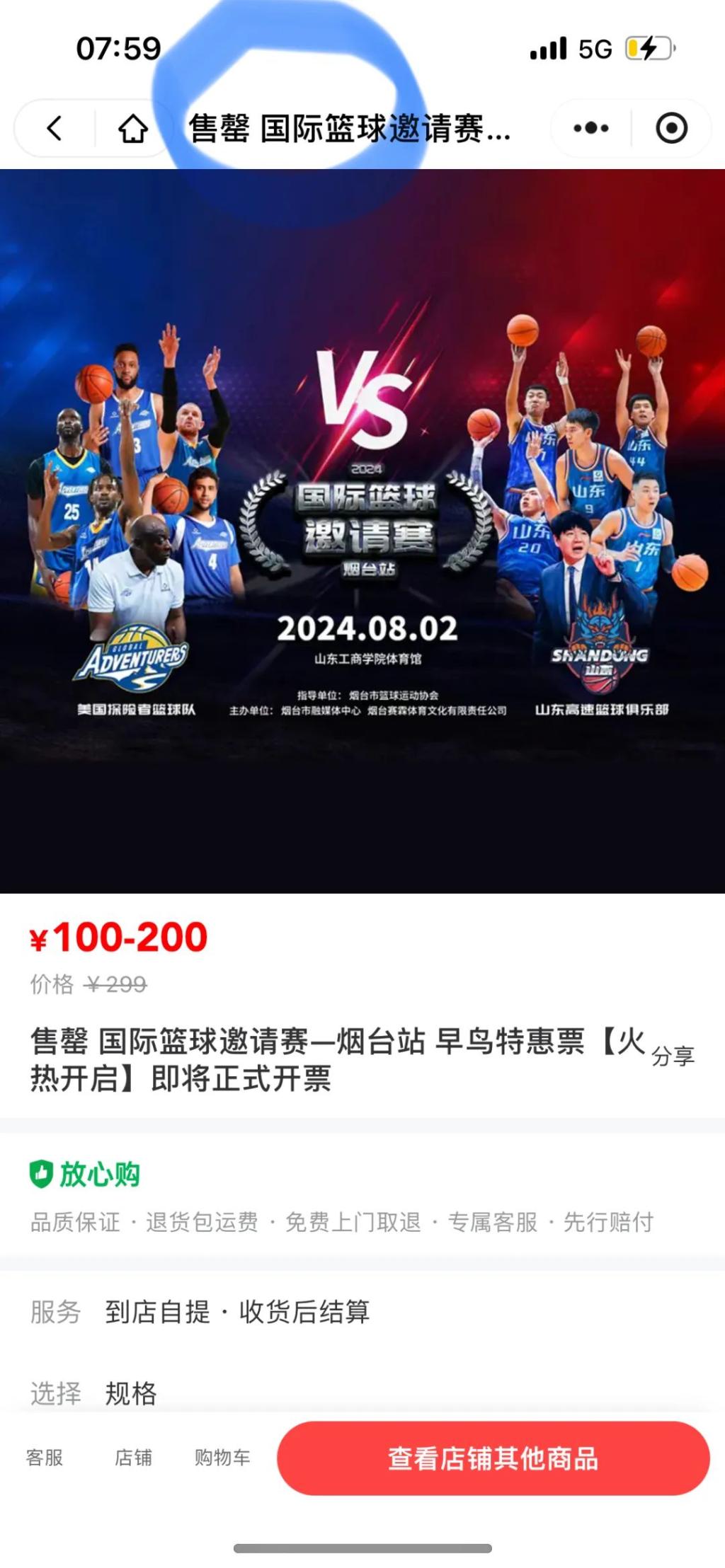Tap 查看店铺其他商品 button

click(493, 1458)
